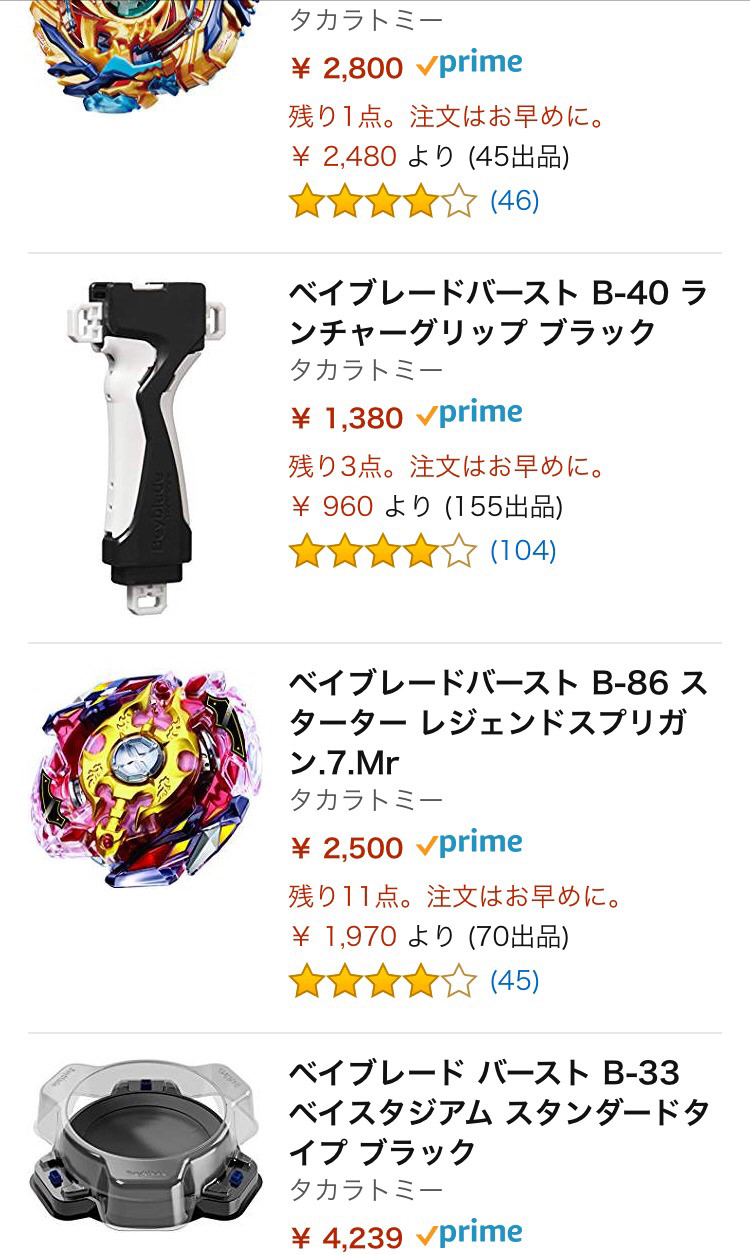Open the B-86 レジェンドスプリガン product title

[497, 722]
